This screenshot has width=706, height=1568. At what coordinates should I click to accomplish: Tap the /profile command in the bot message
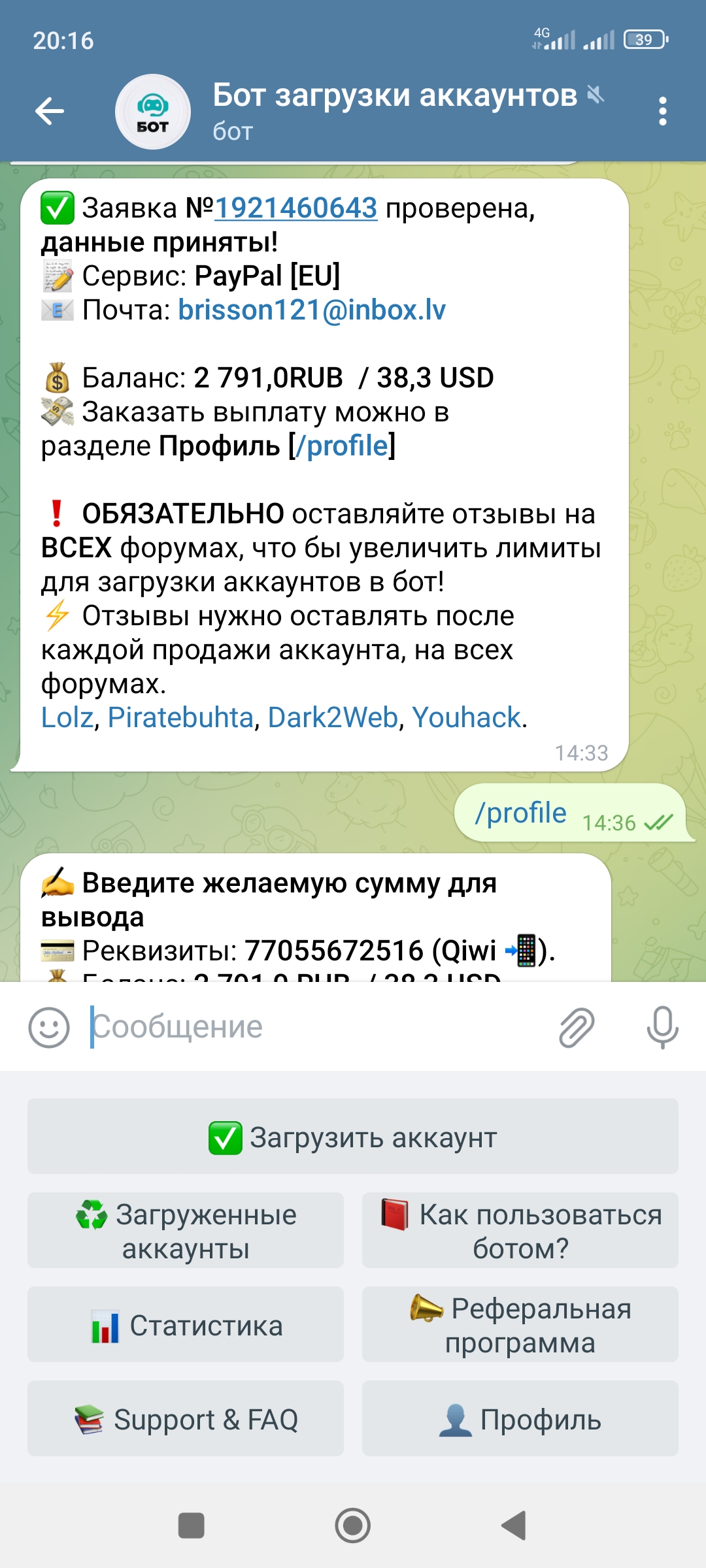[342, 446]
